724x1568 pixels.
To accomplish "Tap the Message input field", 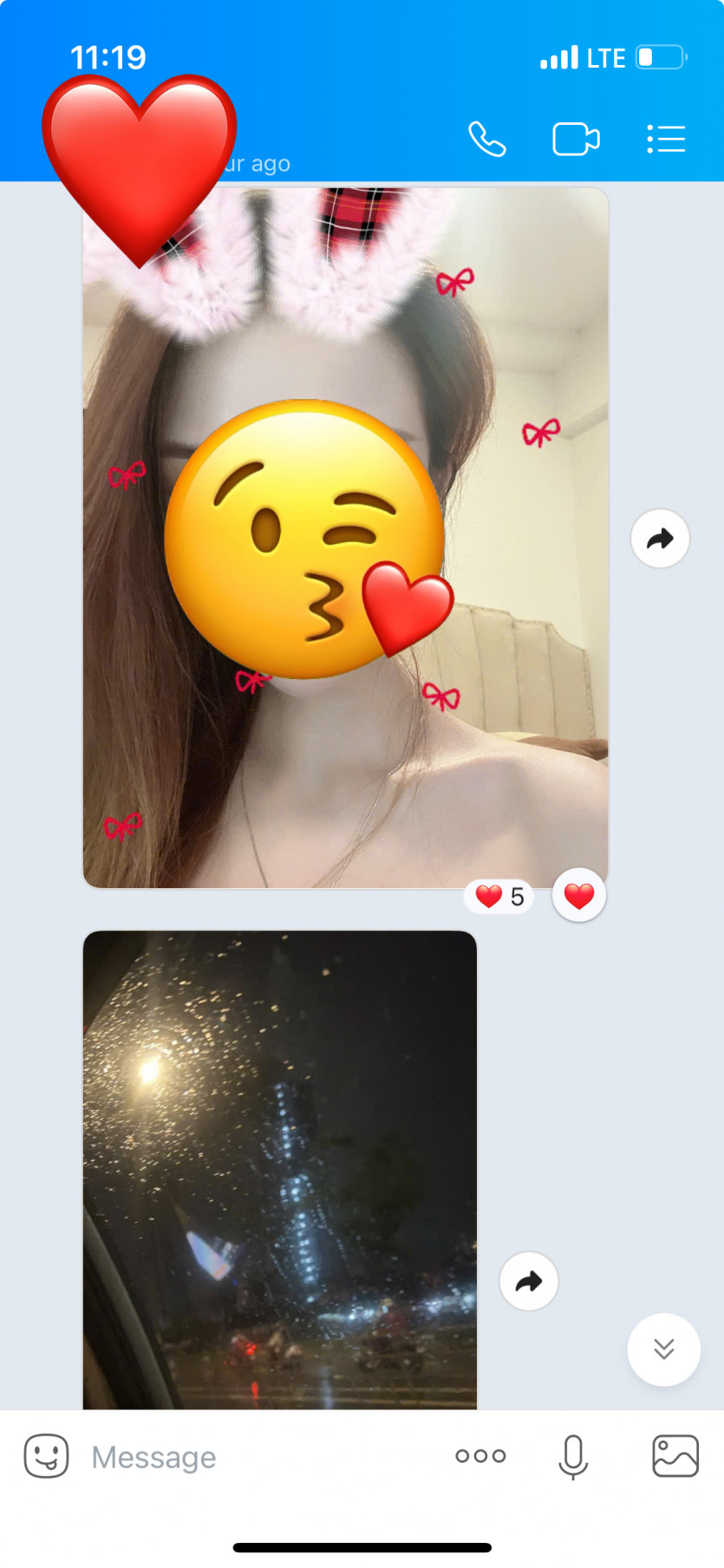I will [217, 1457].
